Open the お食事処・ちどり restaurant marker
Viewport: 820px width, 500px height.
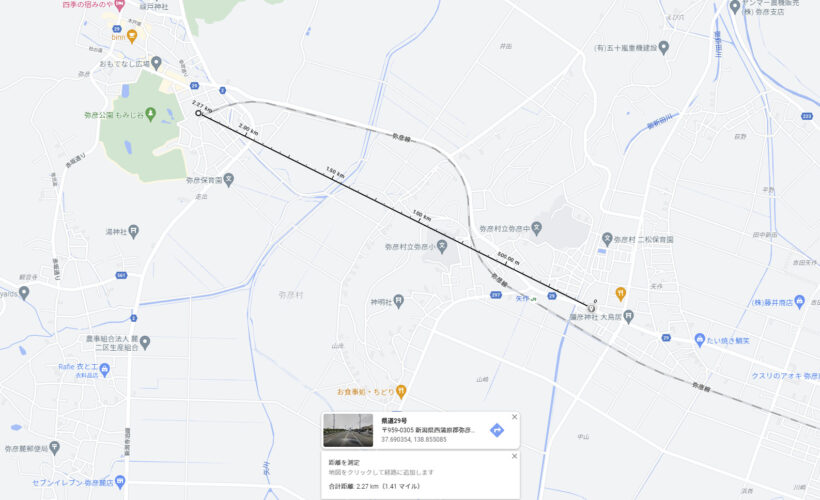(401, 390)
